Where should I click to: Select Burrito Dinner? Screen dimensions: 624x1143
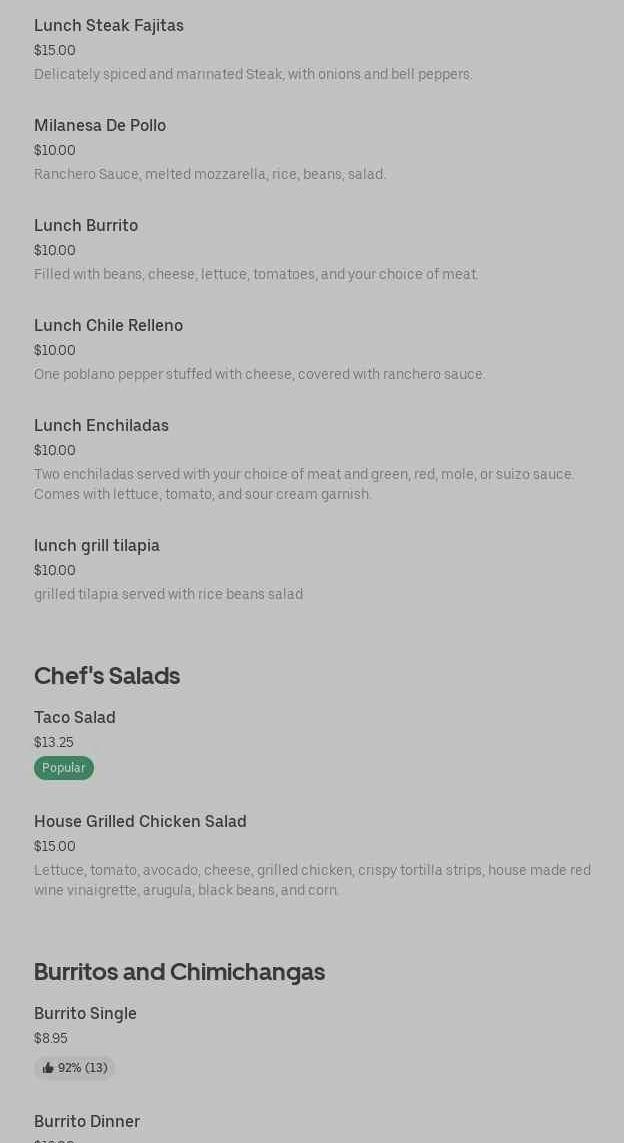click(87, 1121)
